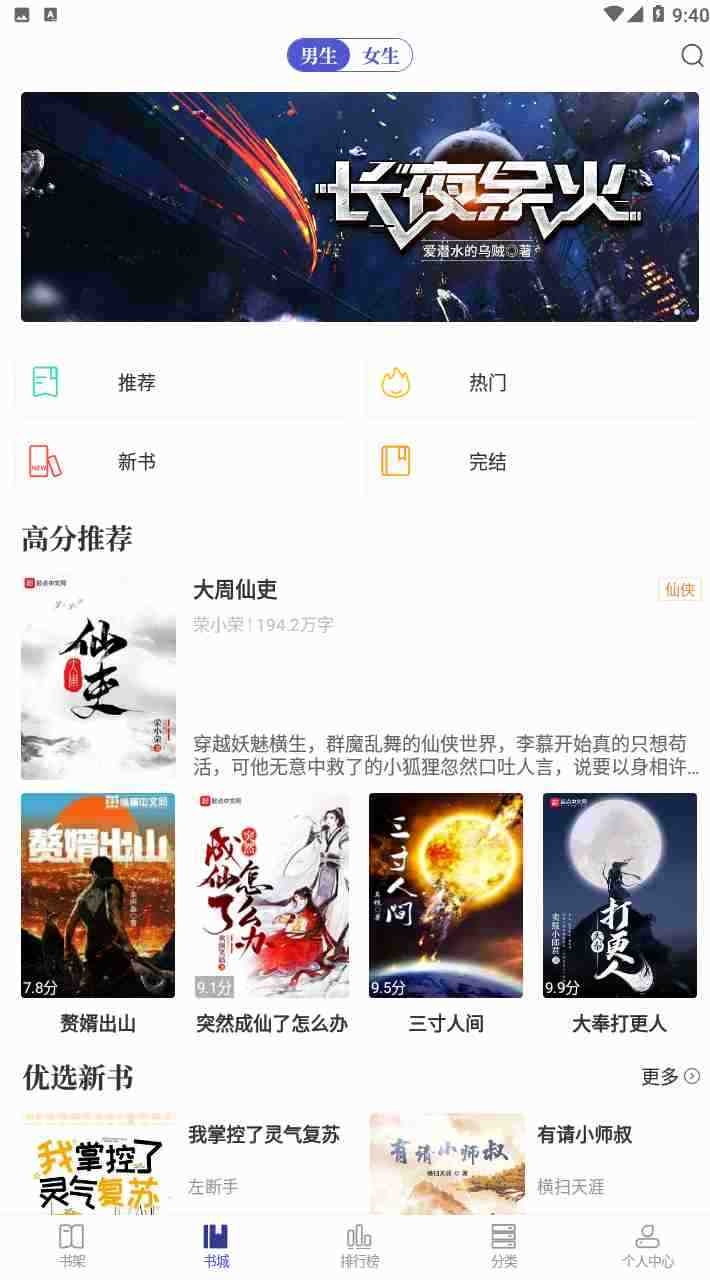The image size is (710, 1280).
Task: Open the search magnifier icon
Action: tap(692, 56)
